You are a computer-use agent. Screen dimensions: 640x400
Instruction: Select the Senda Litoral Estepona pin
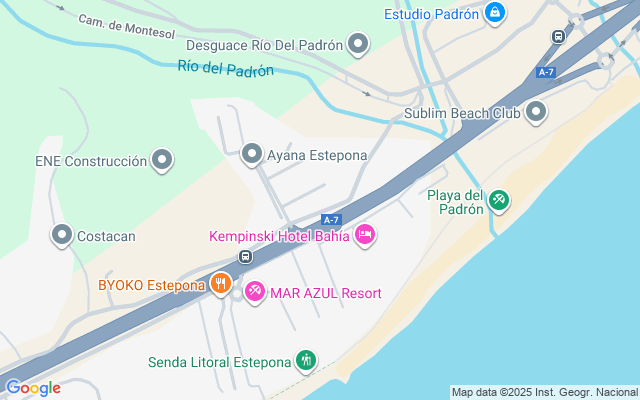click(x=306, y=361)
